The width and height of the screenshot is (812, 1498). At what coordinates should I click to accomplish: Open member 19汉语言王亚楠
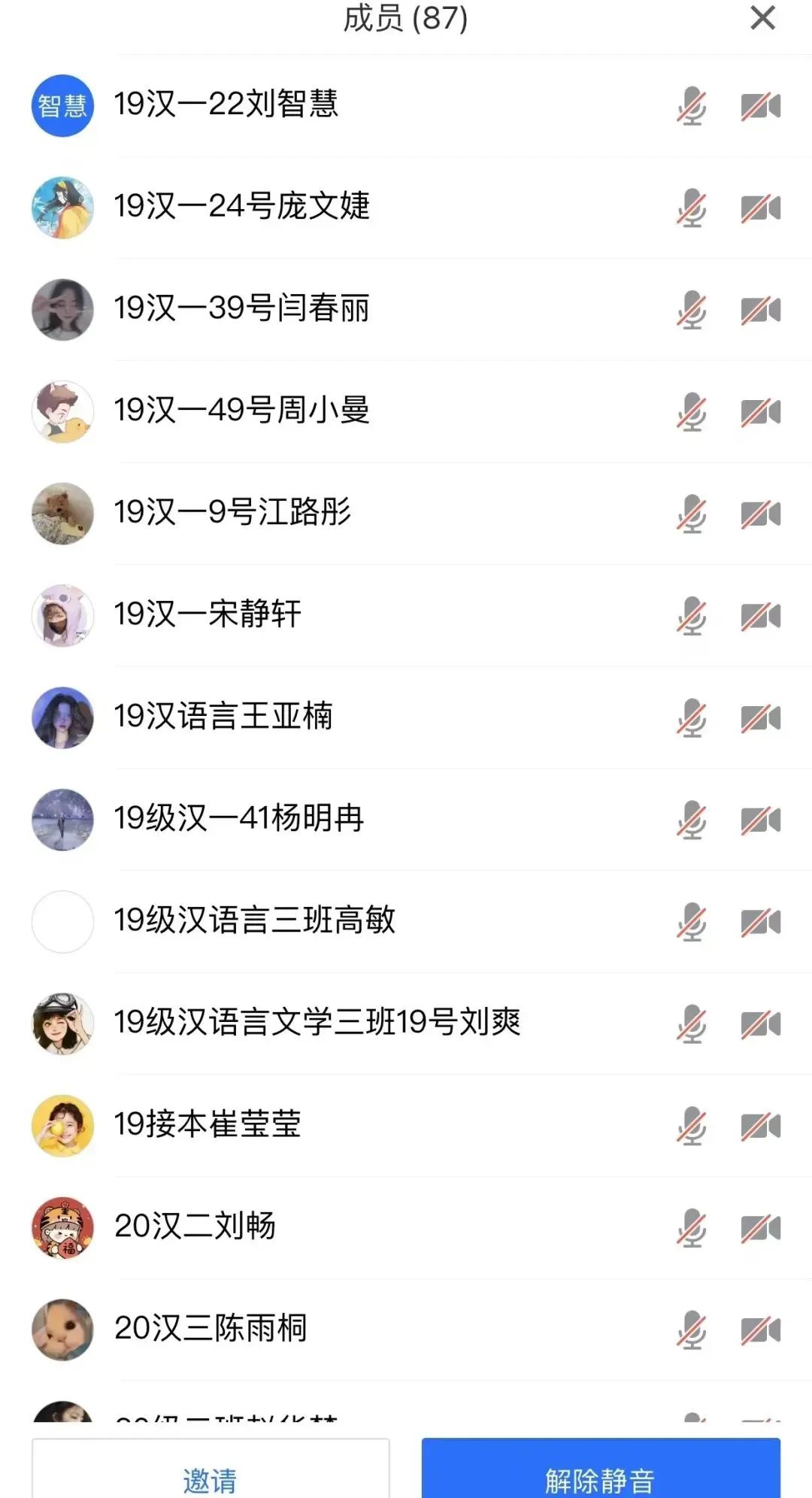[x=223, y=717]
